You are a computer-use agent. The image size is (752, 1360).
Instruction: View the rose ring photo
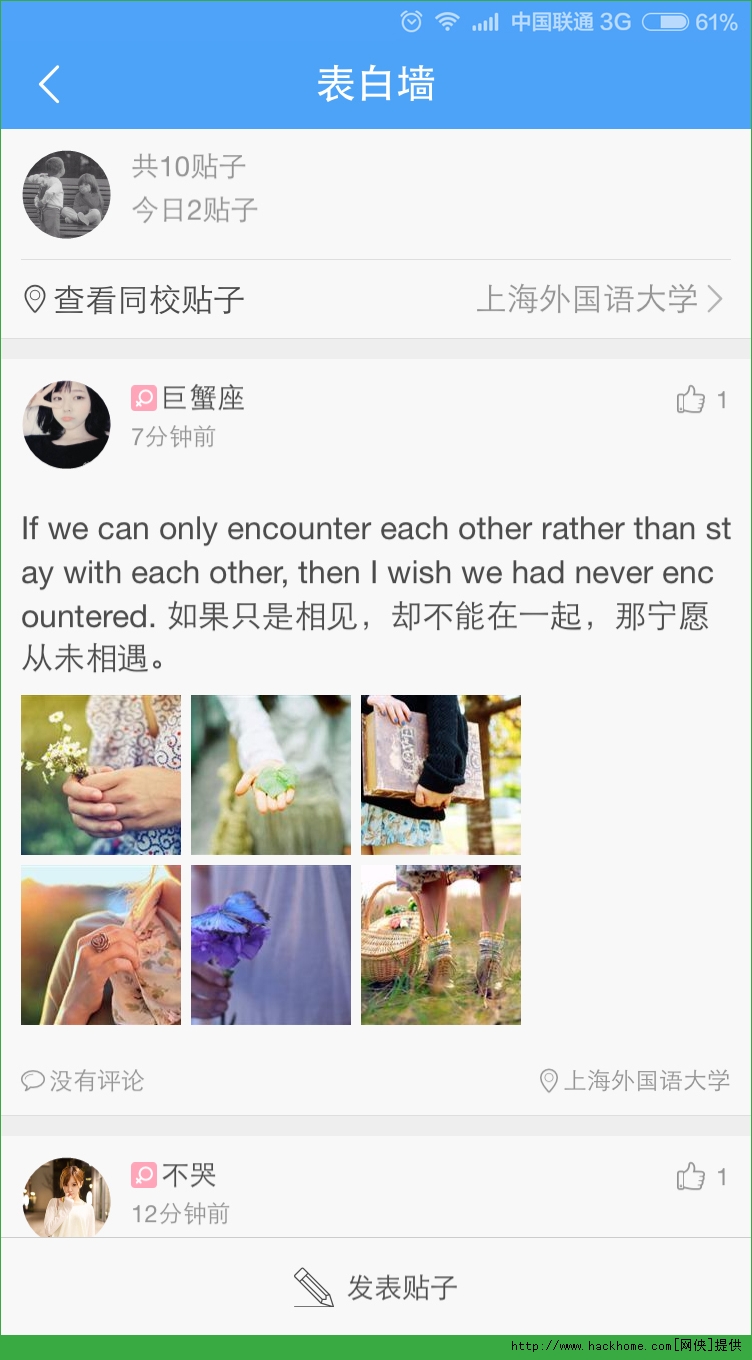click(x=101, y=945)
